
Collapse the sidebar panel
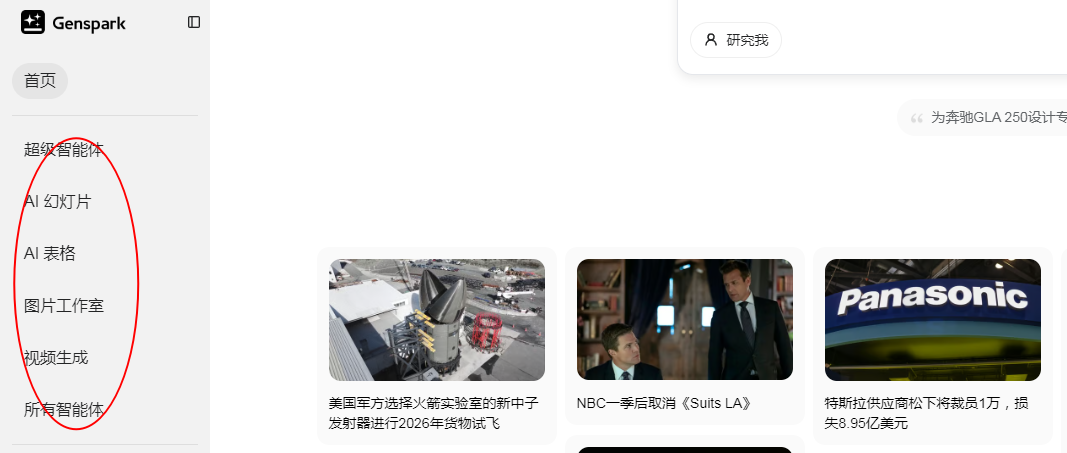click(x=194, y=22)
